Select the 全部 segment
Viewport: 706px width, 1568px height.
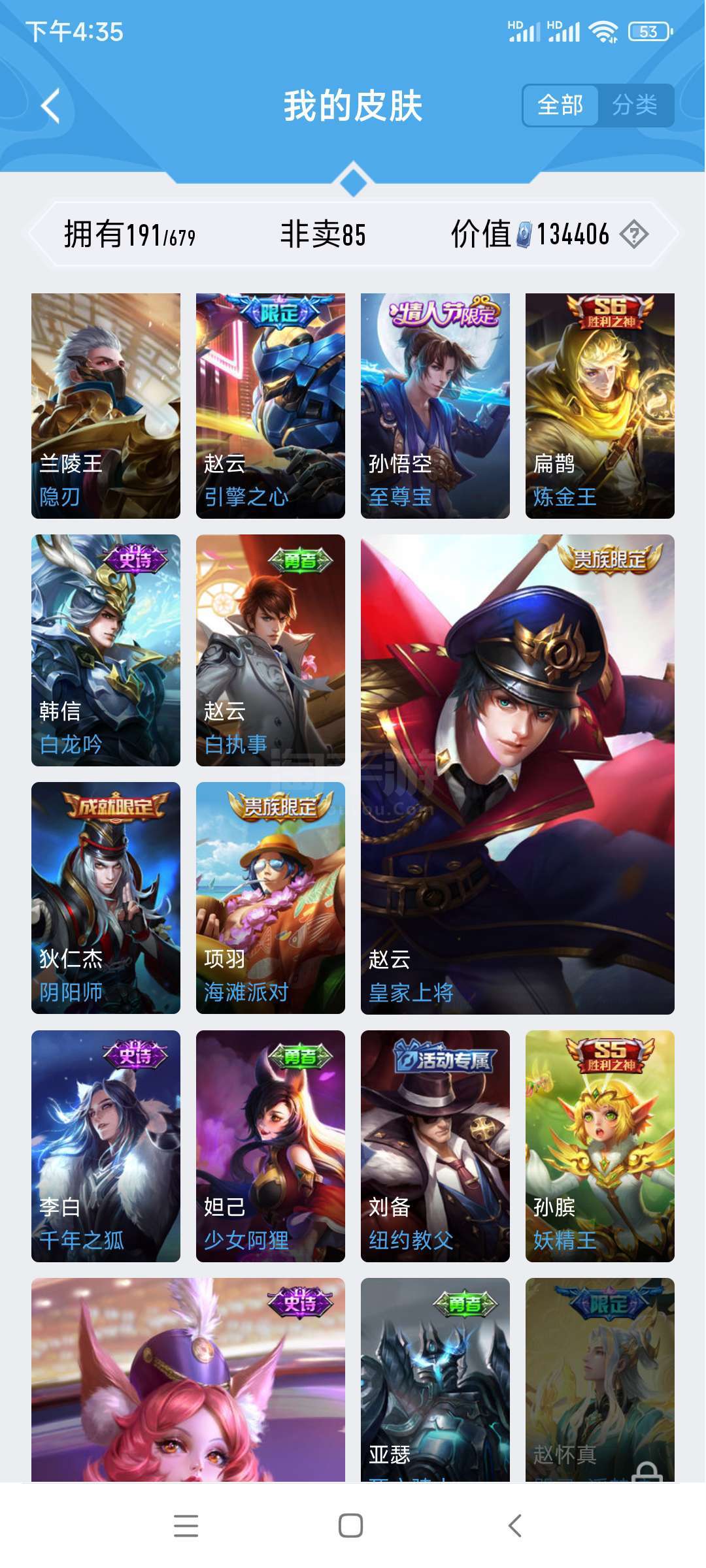560,105
